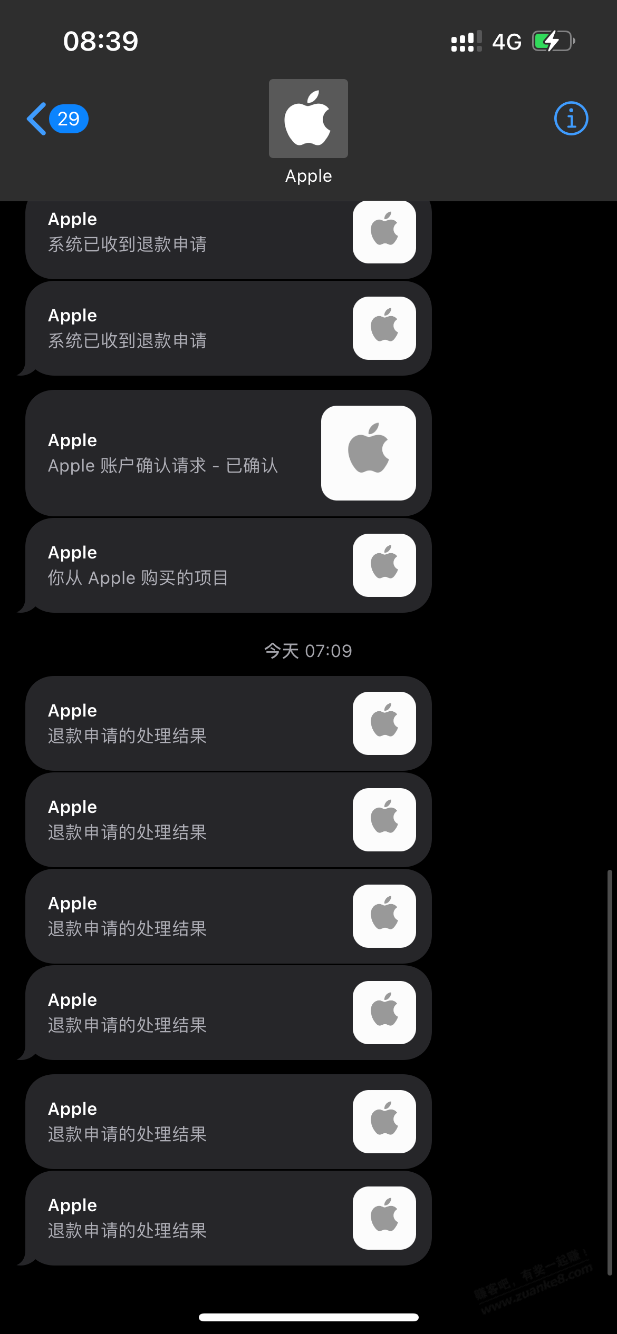Open the 'Apple 账户确认请求 - 已确认' message card
617x1334 pixels.
tap(228, 453)
